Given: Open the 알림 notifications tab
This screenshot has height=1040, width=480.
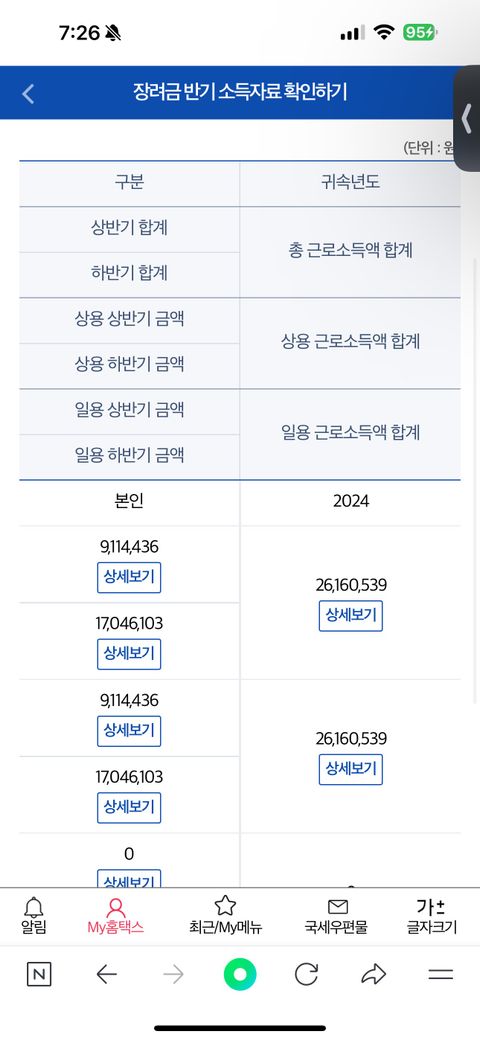Looking at the screenshot, I should (x=34, y=916).
